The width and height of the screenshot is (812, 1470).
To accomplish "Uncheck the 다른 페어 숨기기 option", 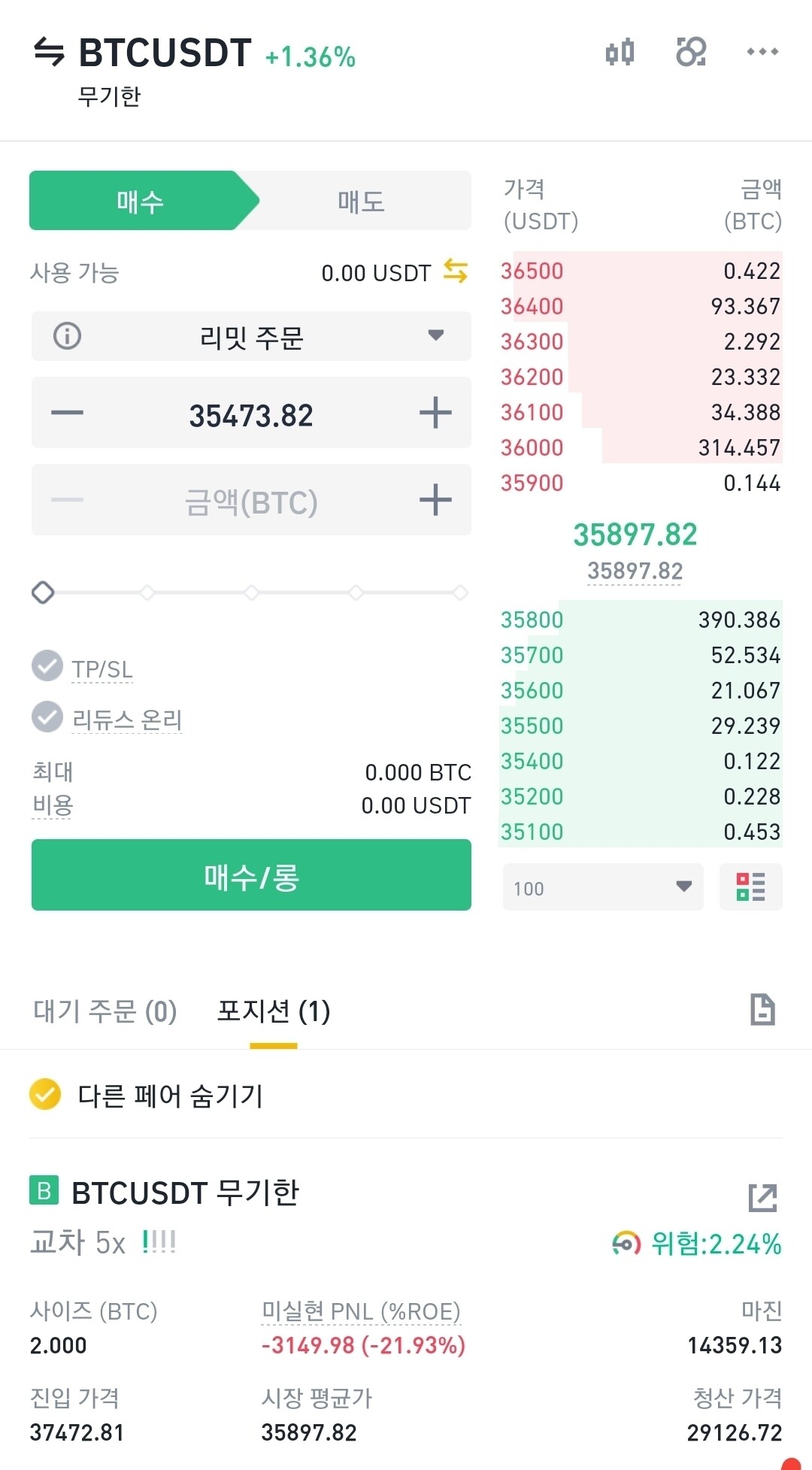I will click(x=47, y=1096).
